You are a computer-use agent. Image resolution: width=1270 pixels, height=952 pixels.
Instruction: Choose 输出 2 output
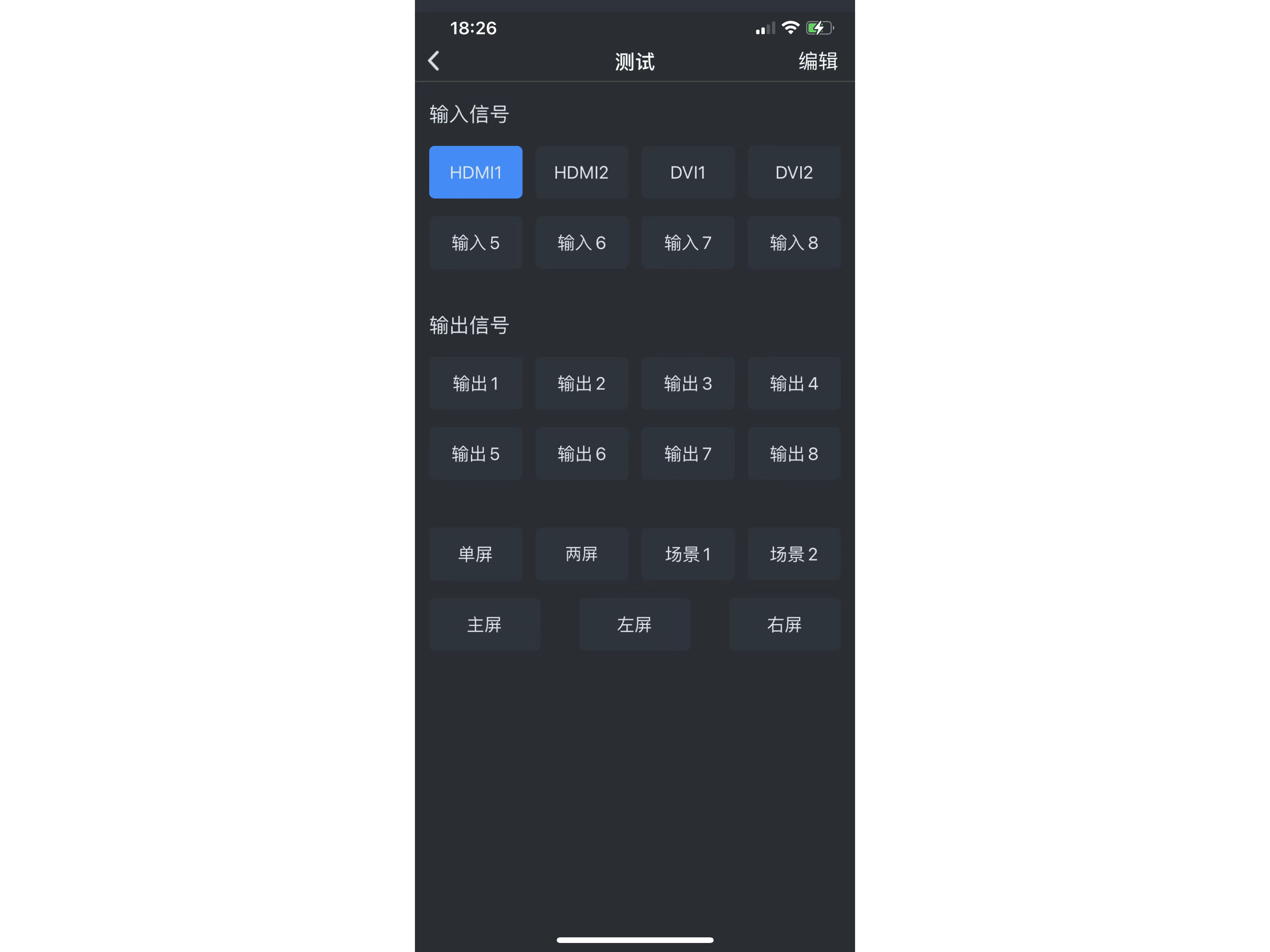pyautogui.click(x=581, y=384)
